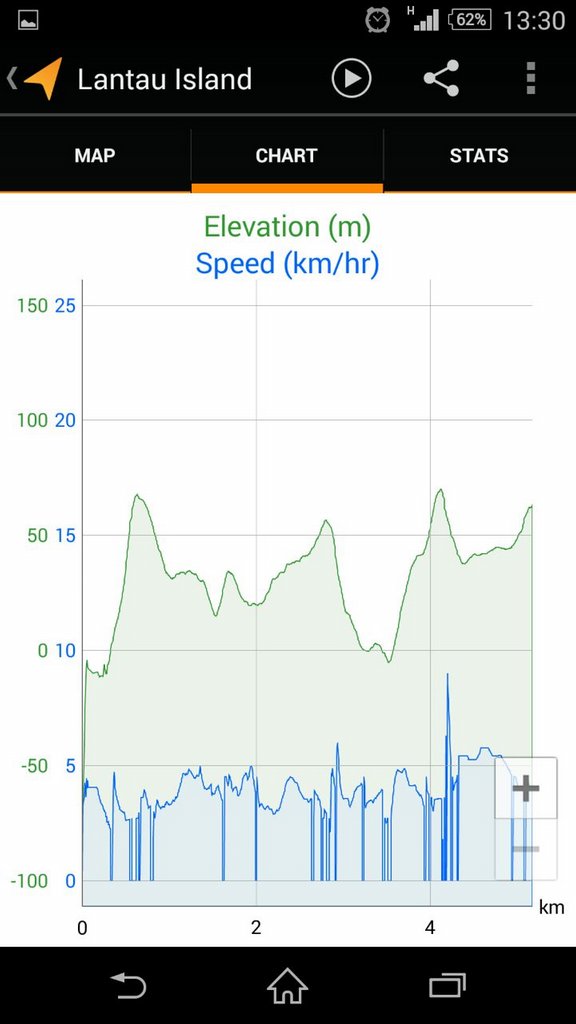Play the Lantau Island track
This screenshot has width=576, height=1024.
point(351,78)
